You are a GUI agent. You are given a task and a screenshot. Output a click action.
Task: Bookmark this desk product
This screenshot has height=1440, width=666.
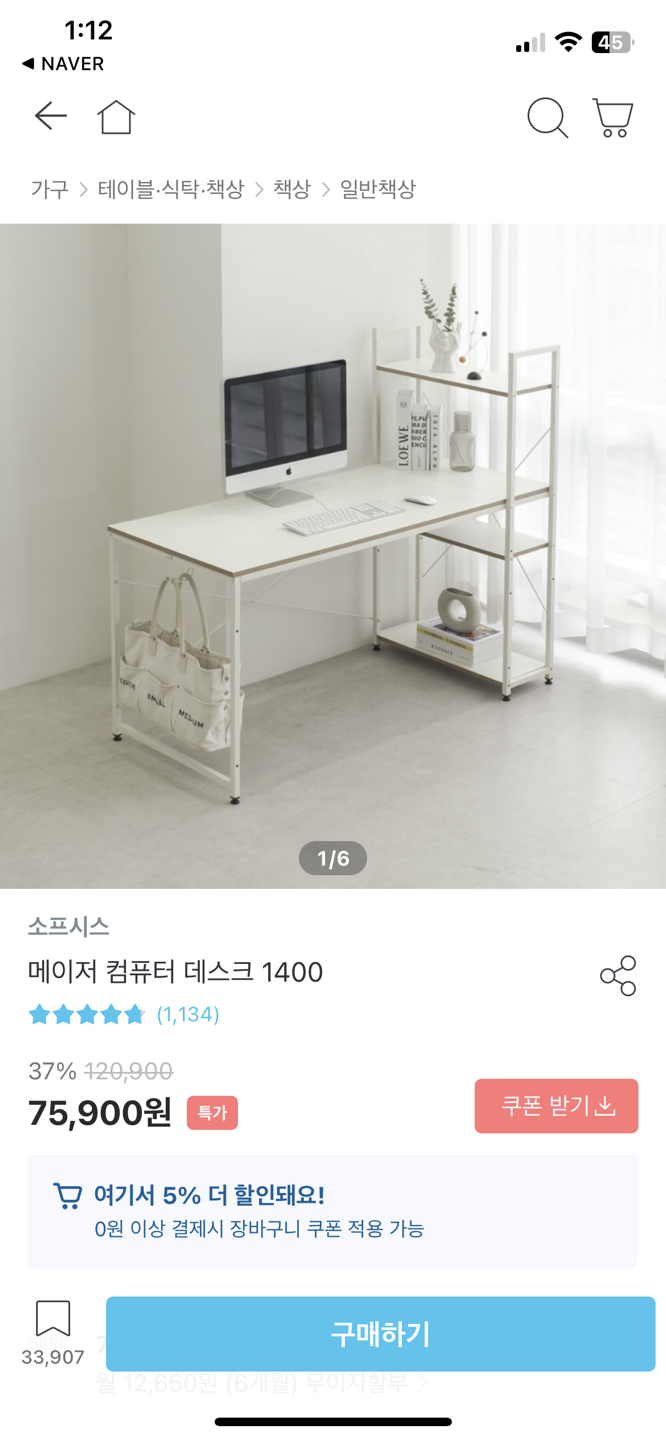(53, 1320)
